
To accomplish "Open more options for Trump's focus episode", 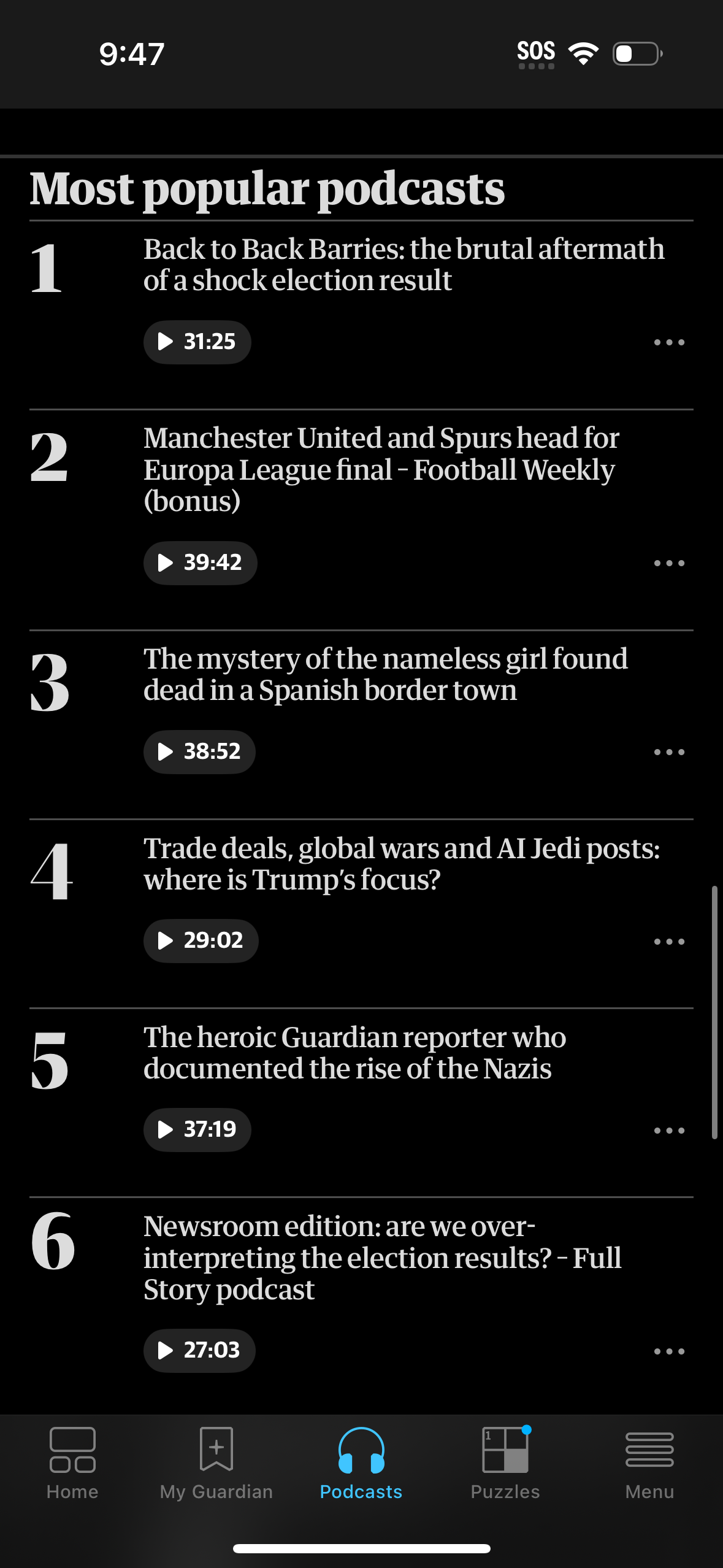I will coord(668,941).
